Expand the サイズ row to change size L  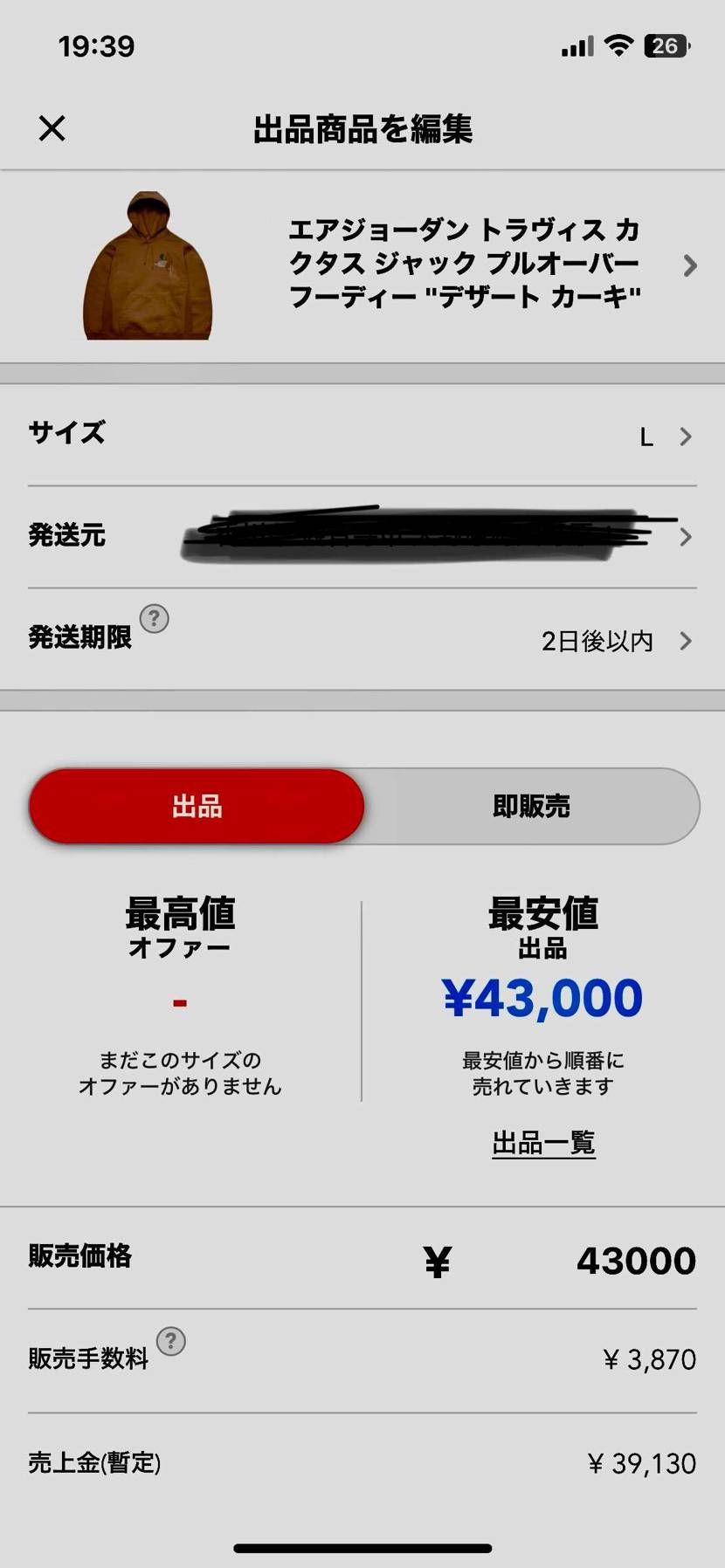coord(362,434)
